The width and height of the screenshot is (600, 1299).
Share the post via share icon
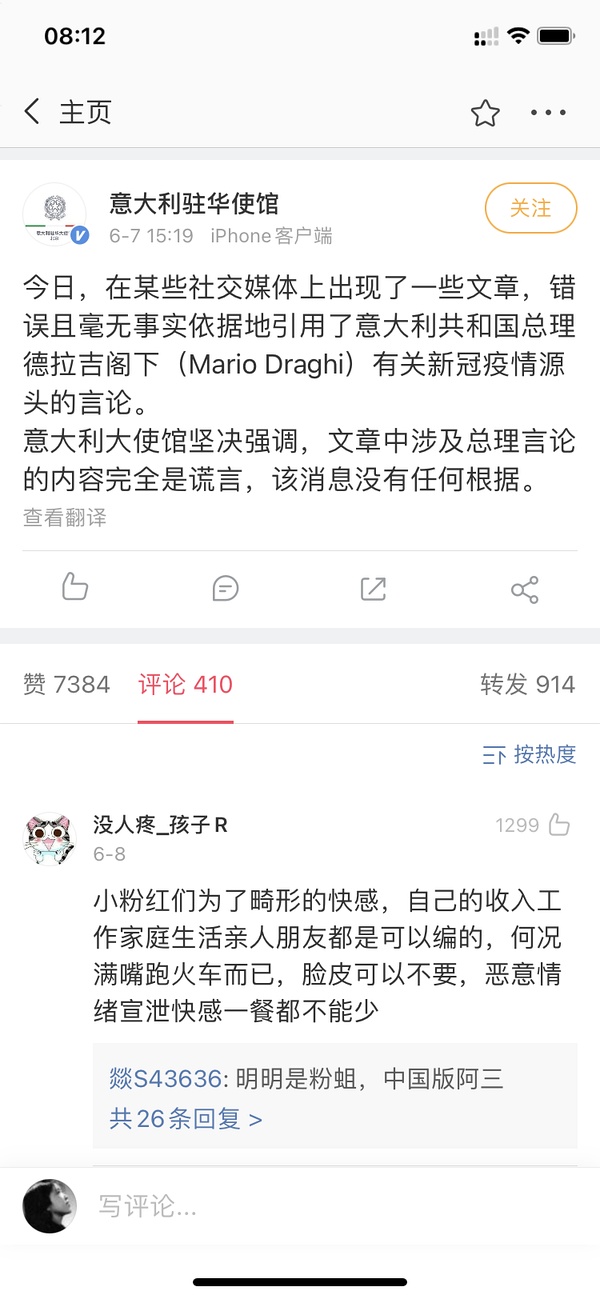tap(524, 589)
